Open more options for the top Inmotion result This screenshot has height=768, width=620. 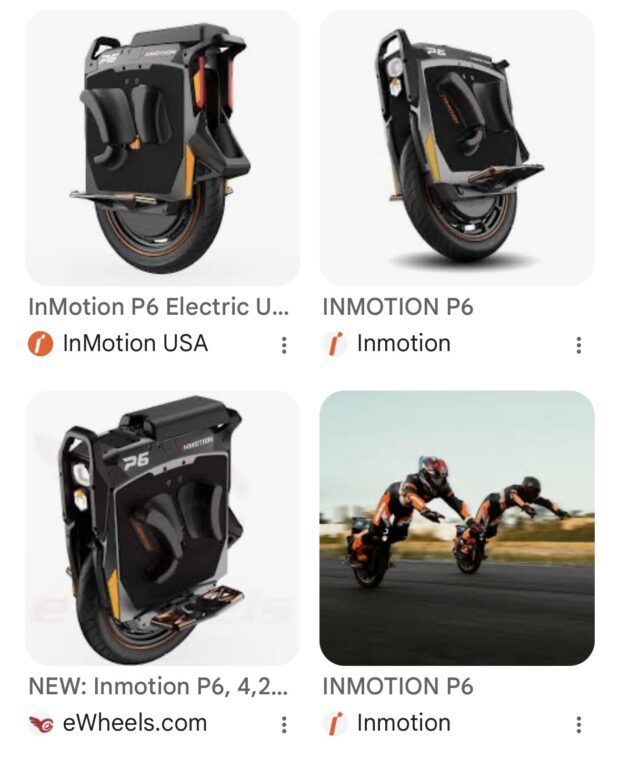click(x=578, y=345)
